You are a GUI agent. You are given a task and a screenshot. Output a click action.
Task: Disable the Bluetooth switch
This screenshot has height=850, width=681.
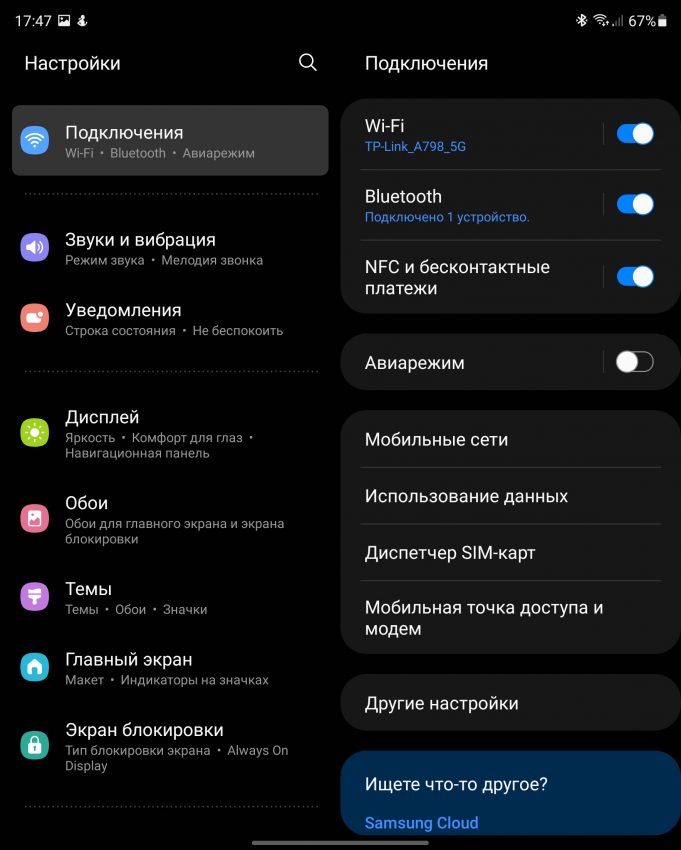coord(634,205)
